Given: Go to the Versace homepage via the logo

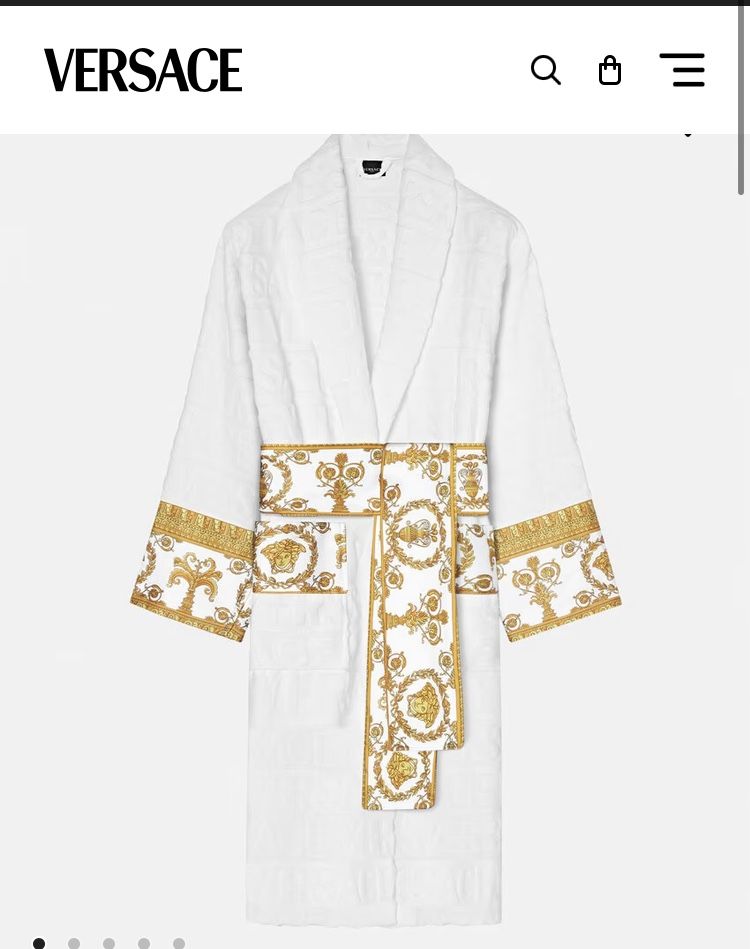Looking at the screenshot, I should coord(142,69).
